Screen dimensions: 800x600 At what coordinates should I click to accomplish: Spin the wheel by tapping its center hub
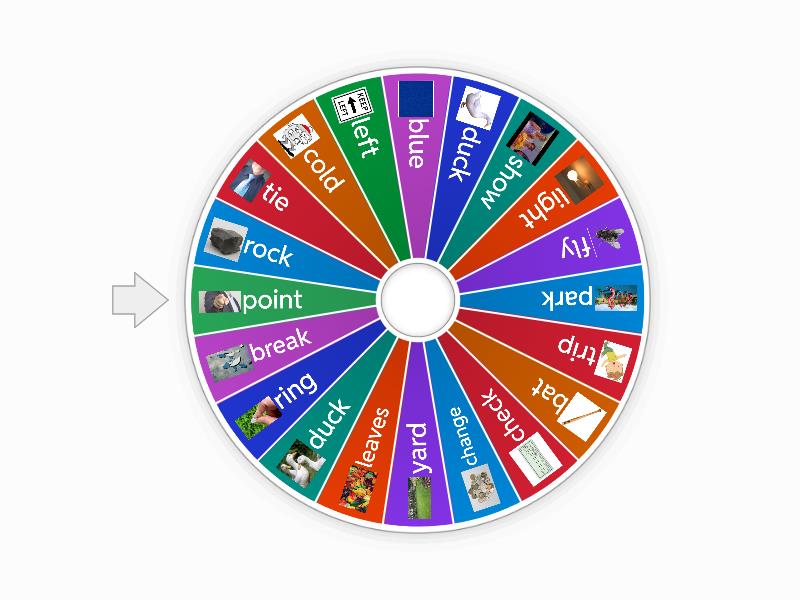click(x=418, y=298)
